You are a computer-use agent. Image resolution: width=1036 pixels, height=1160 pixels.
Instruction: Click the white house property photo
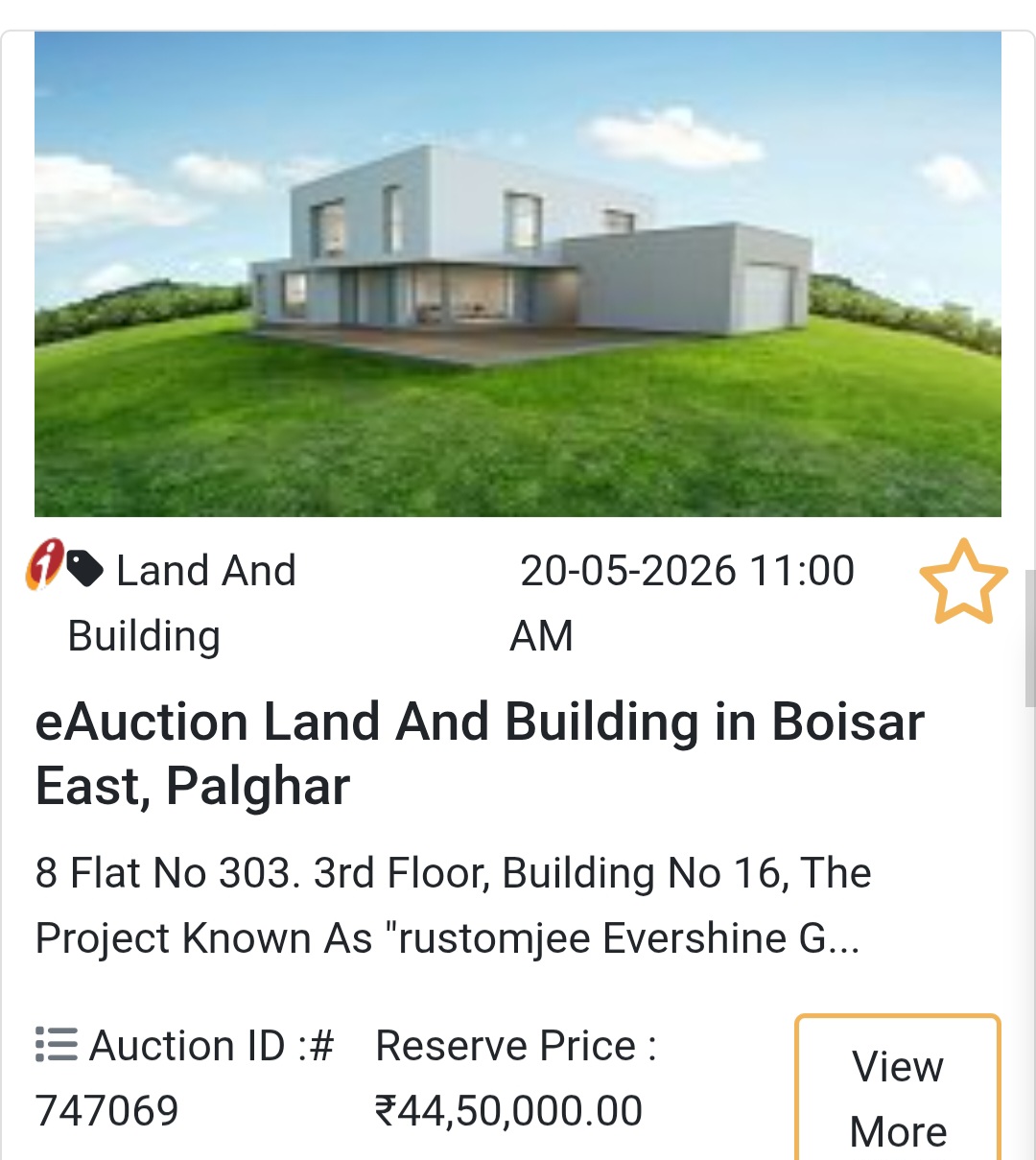point(518,273)
